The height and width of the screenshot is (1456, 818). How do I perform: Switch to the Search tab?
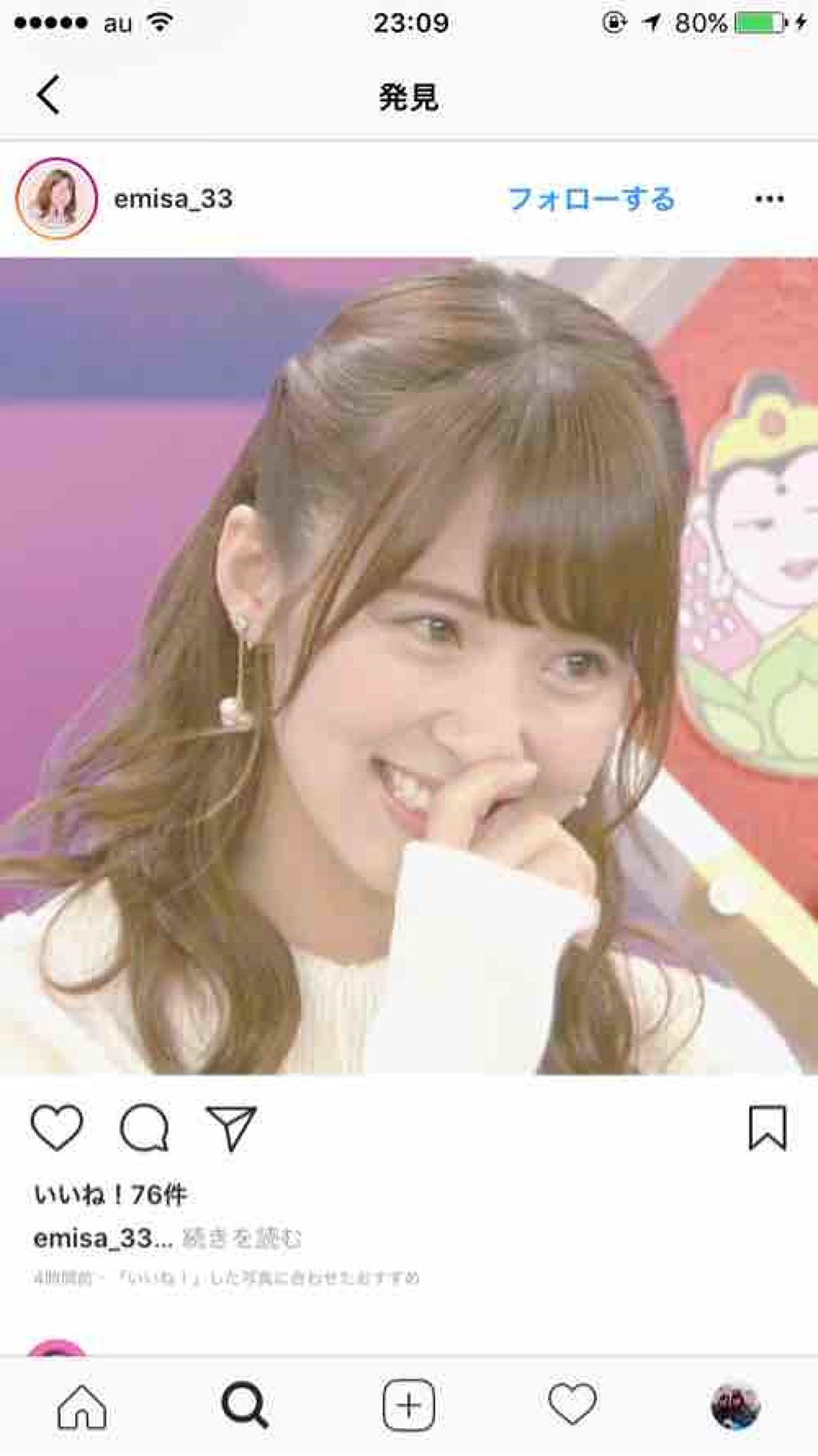pyautogui.click(x=244, y=1406)
